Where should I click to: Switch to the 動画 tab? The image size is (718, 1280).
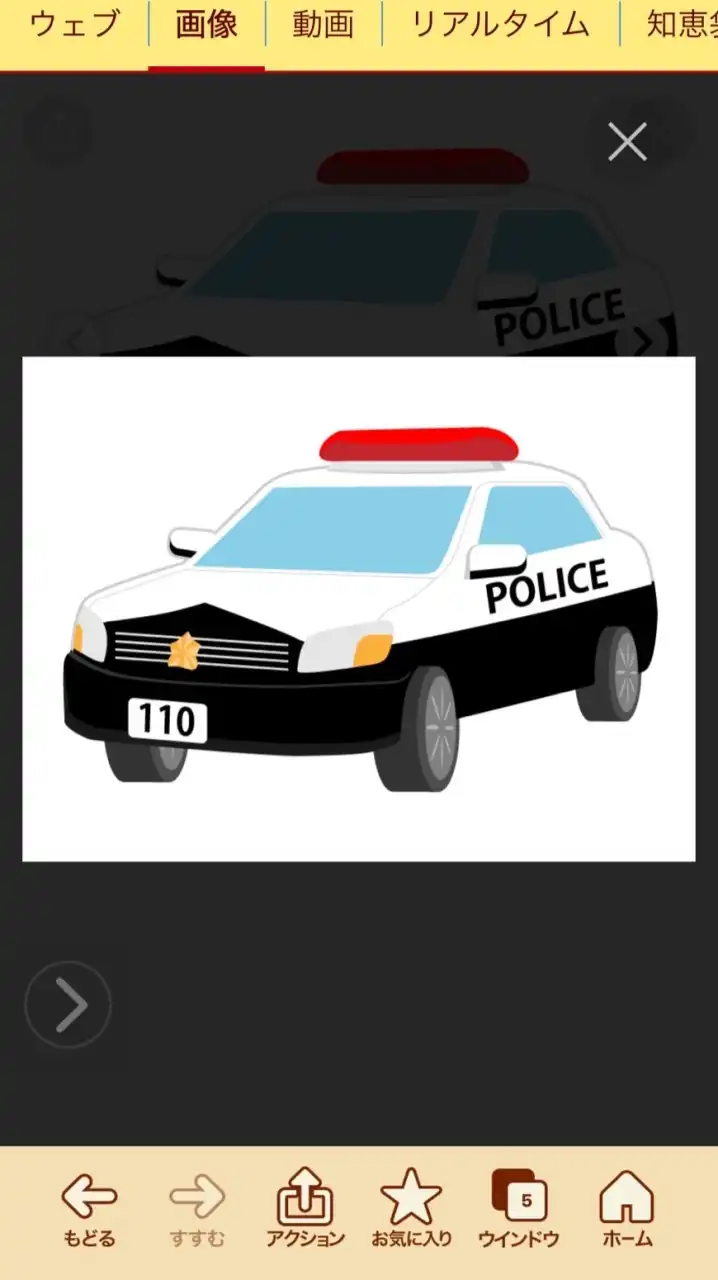pyautogui.click(x=323, y=25)
